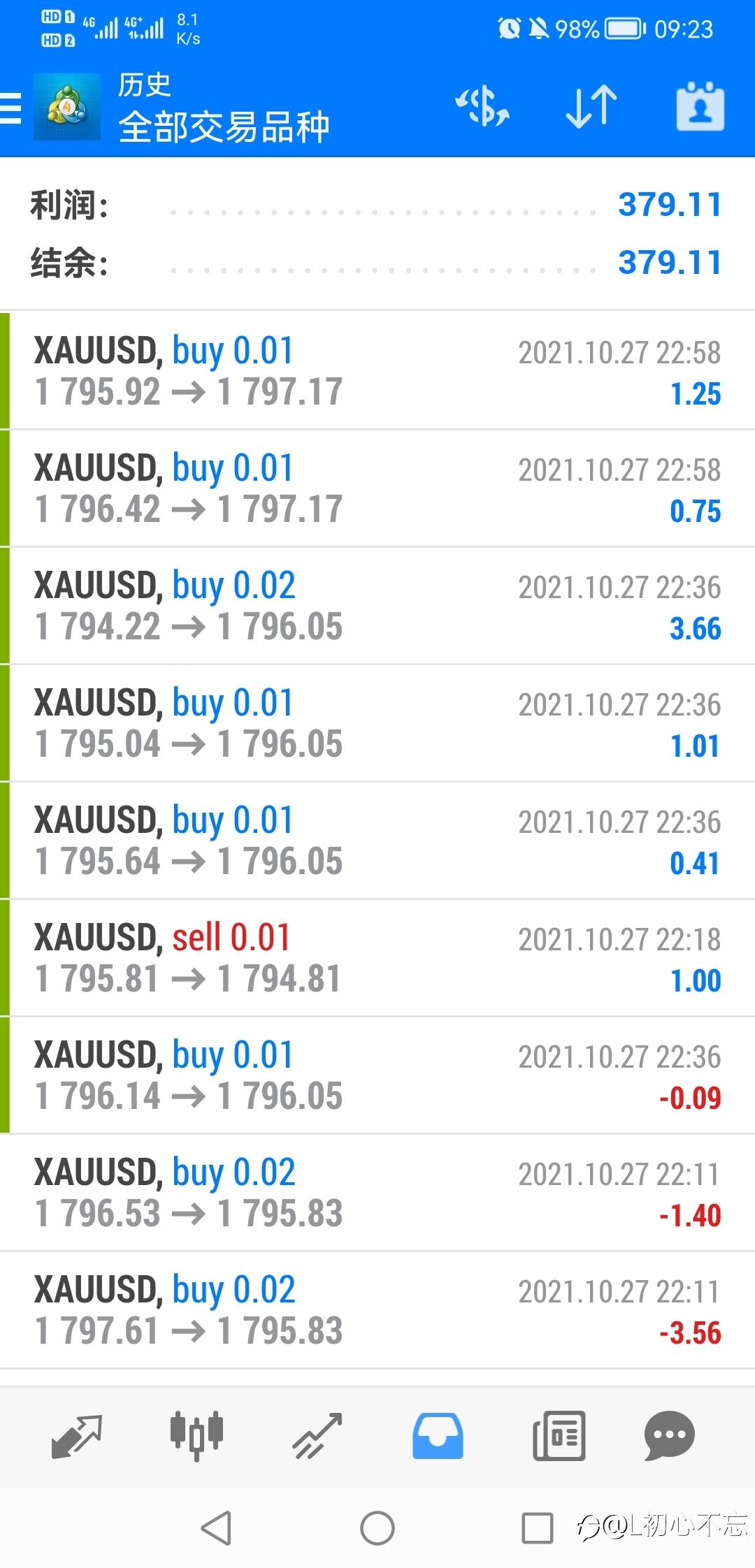The image size is (755, 1568).
Task: Open the buy 0.01 trade with -0.09 loss
Action: 377,1075
